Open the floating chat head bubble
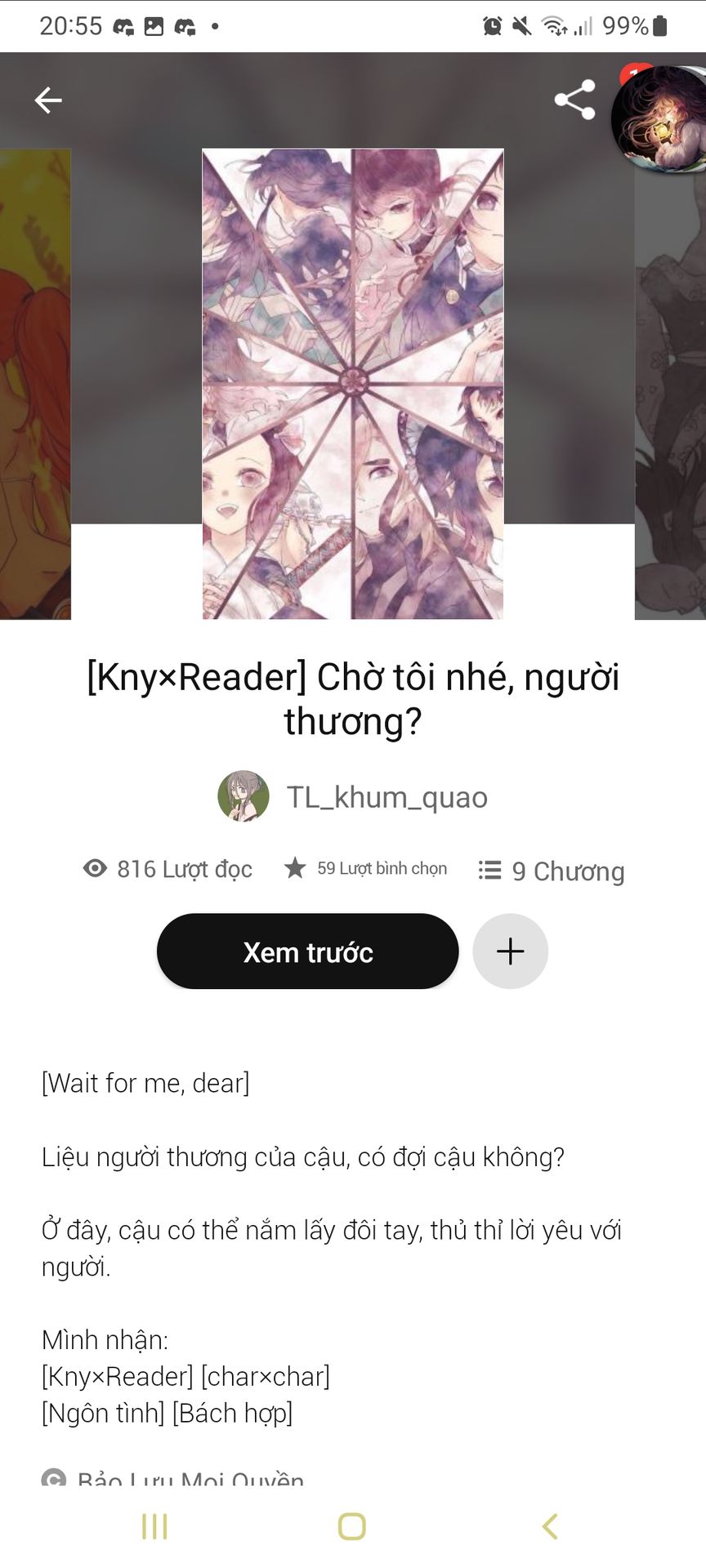Screen dimensions: 706x1568 pyautogui.click(x=659, y=118)
